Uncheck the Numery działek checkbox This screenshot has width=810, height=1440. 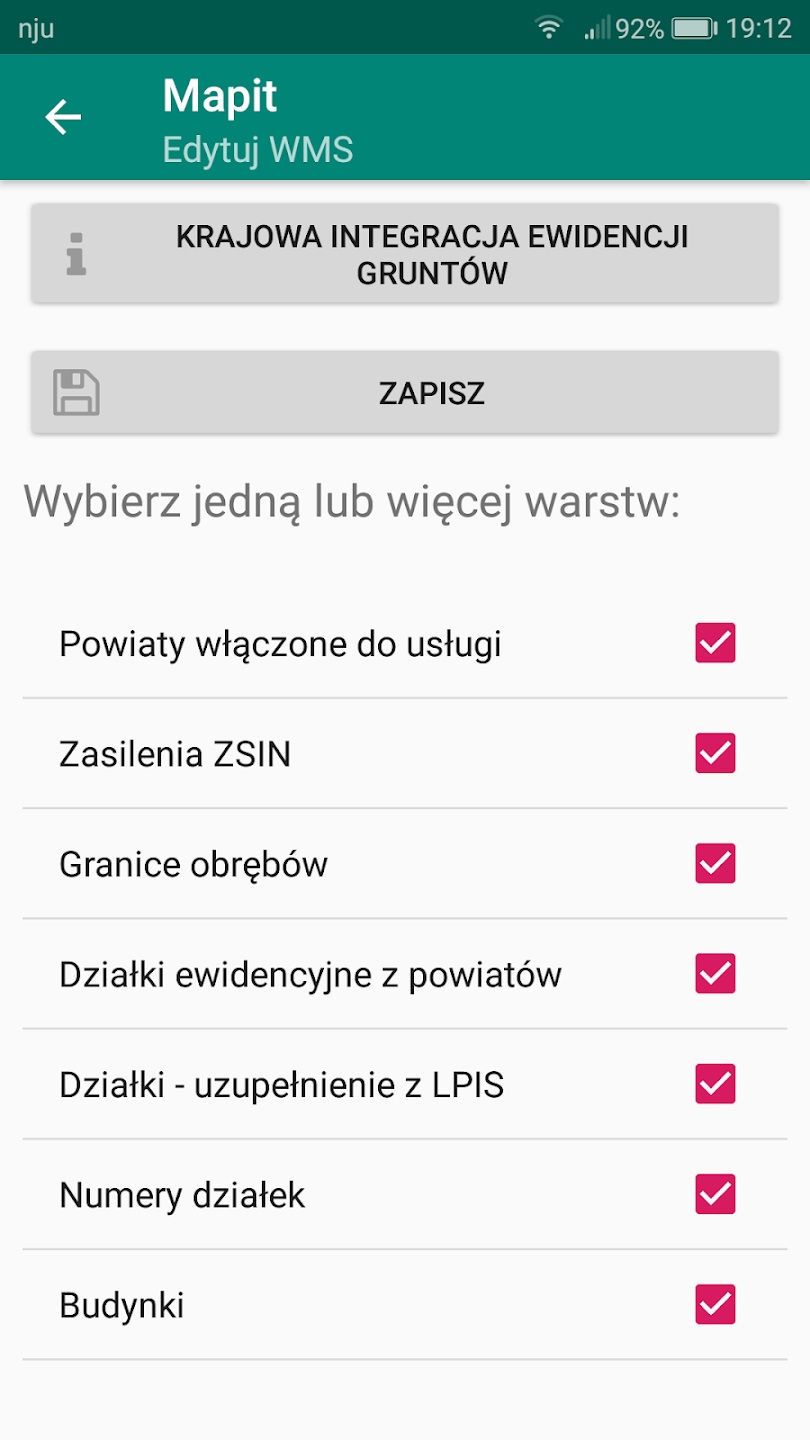click(x=715, y=1194)
